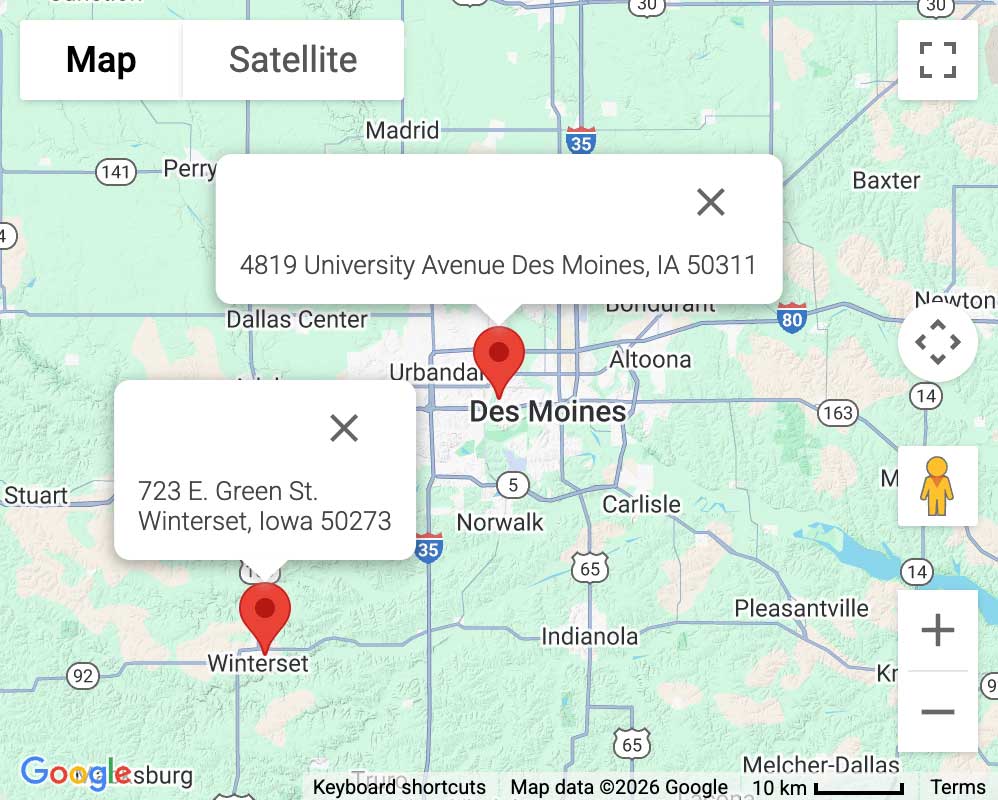Toggle fullscreen map view
The height and width of the screenshot is (800, 998).
[x=937, y=60]
